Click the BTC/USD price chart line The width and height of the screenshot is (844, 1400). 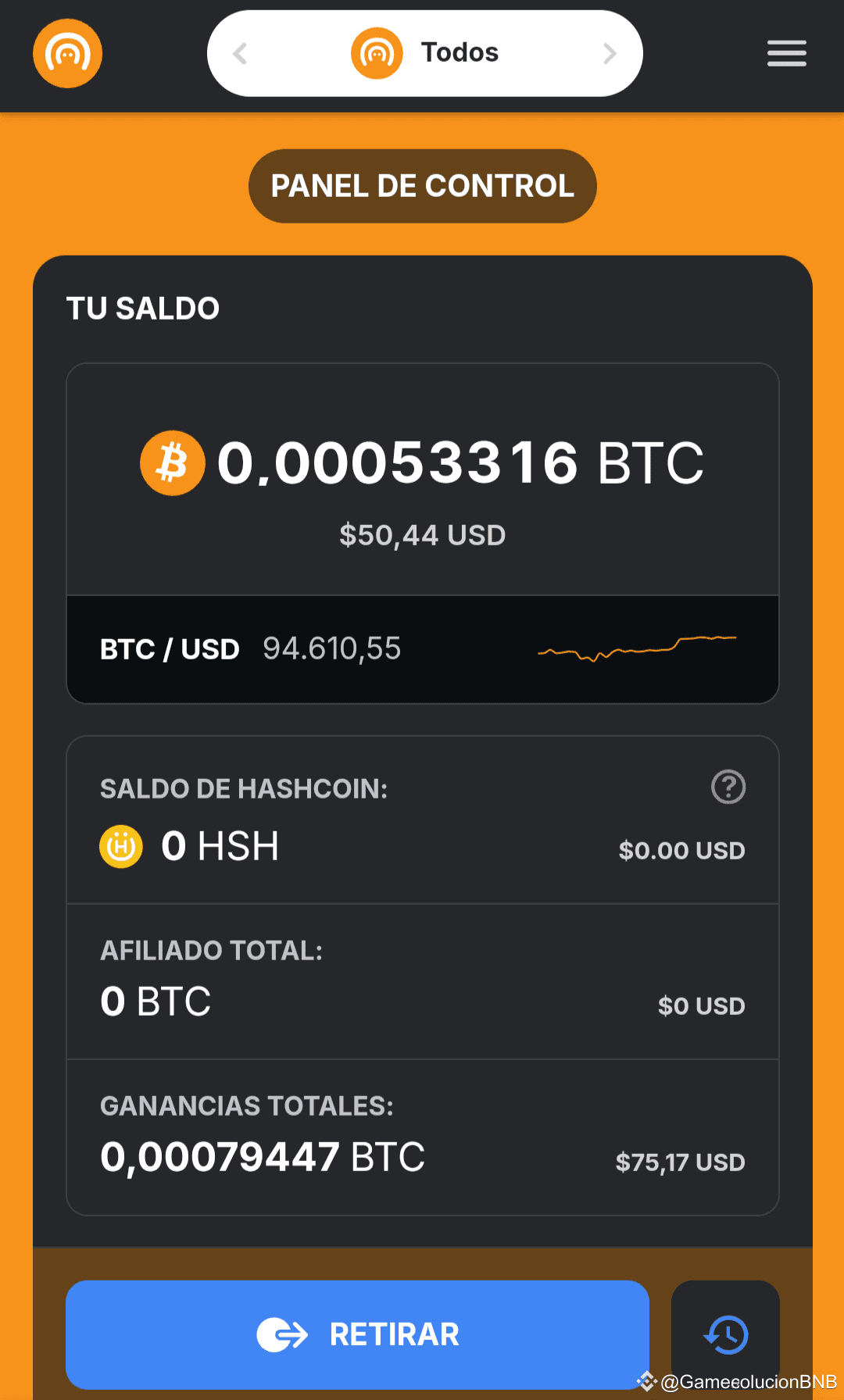[x=637, y=648]
